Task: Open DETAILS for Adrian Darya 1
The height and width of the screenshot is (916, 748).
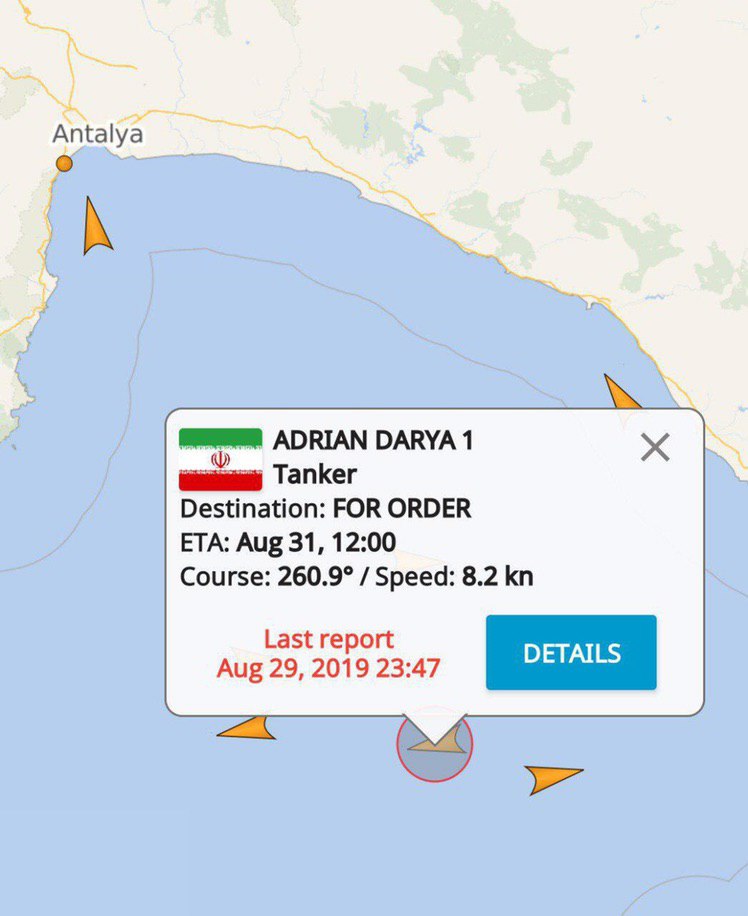Action: 571,653
